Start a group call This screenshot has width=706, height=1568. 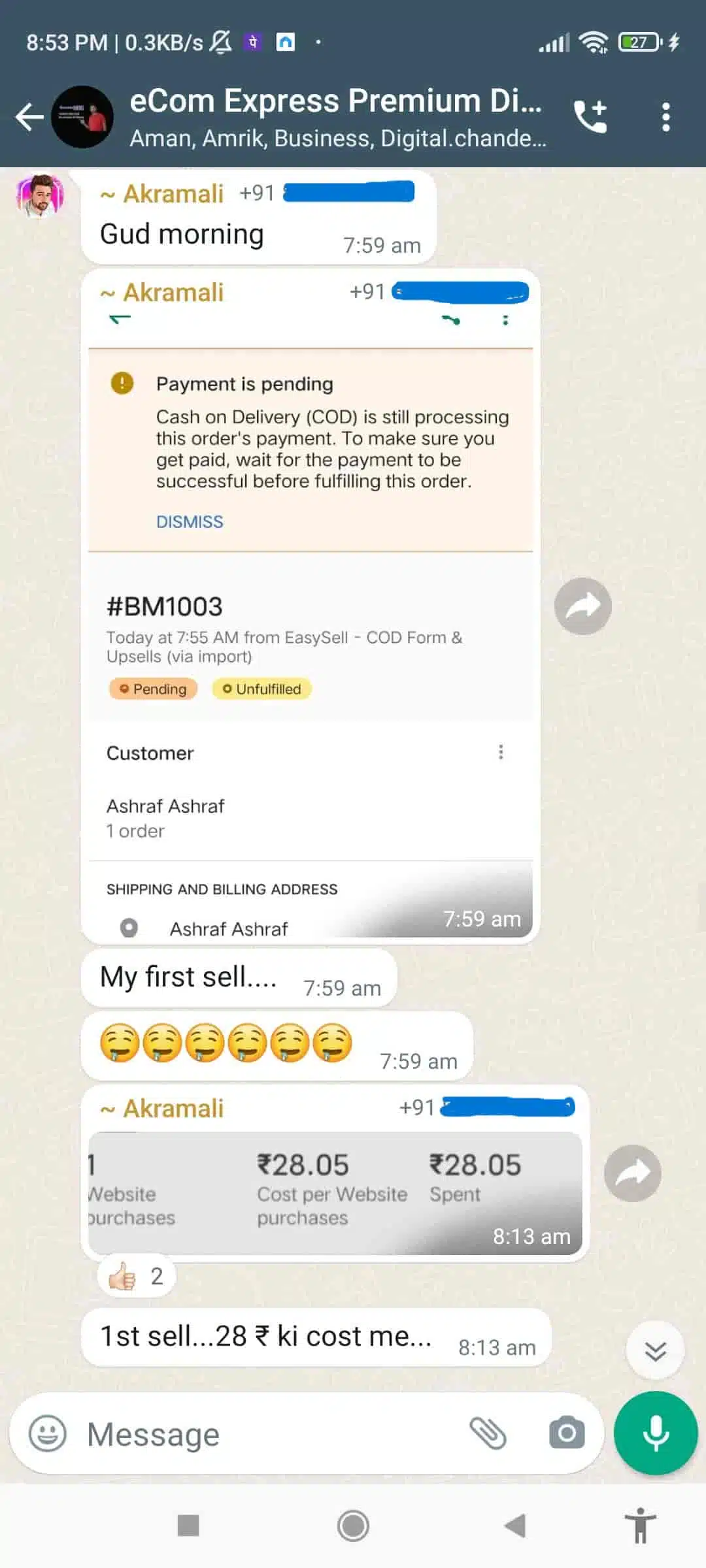[x=590, y=118]
